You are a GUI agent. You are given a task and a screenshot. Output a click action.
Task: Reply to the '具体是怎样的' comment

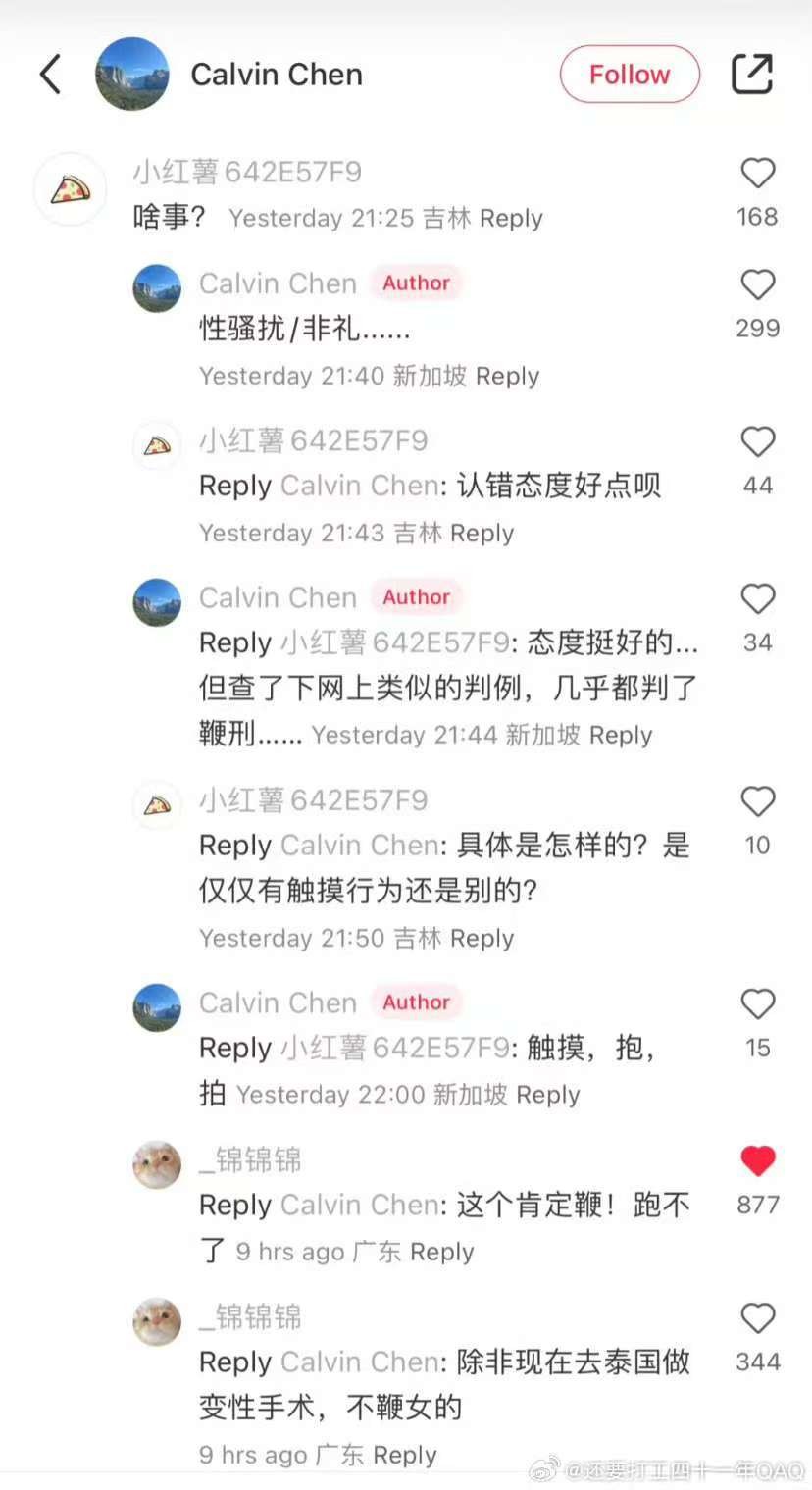pos(482,938)
